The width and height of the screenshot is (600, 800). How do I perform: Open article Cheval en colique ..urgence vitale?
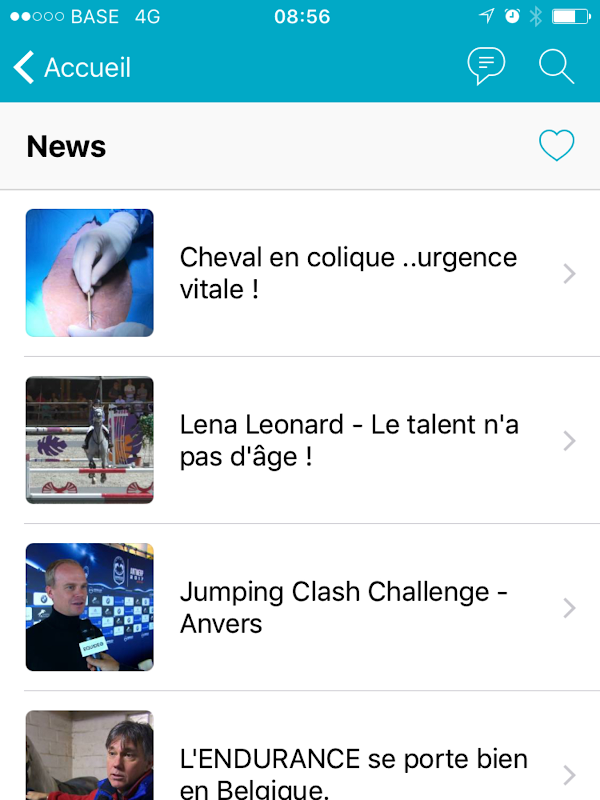pos(348,273)
